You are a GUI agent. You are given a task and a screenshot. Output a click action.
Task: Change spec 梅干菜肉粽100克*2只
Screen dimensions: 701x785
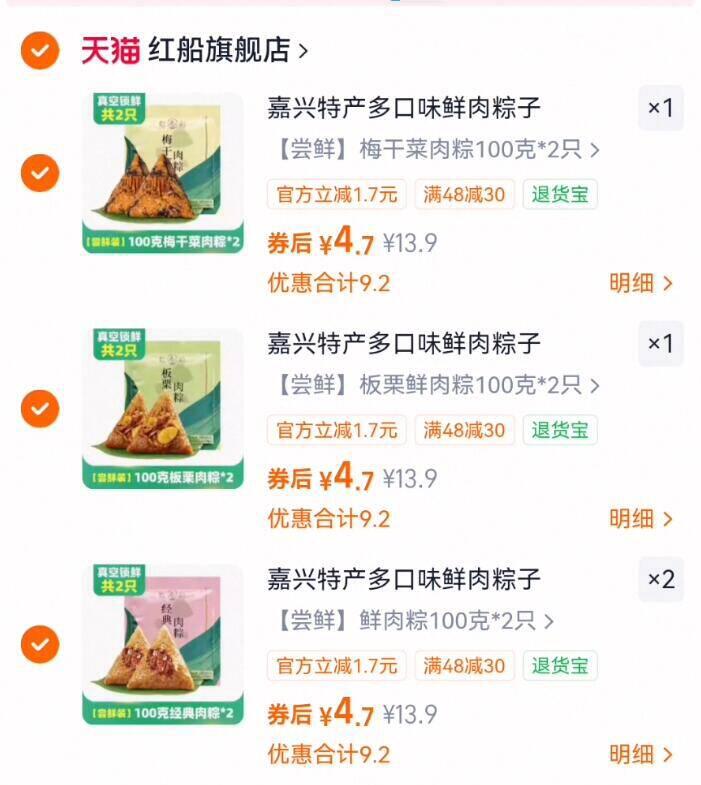(434, 150)
